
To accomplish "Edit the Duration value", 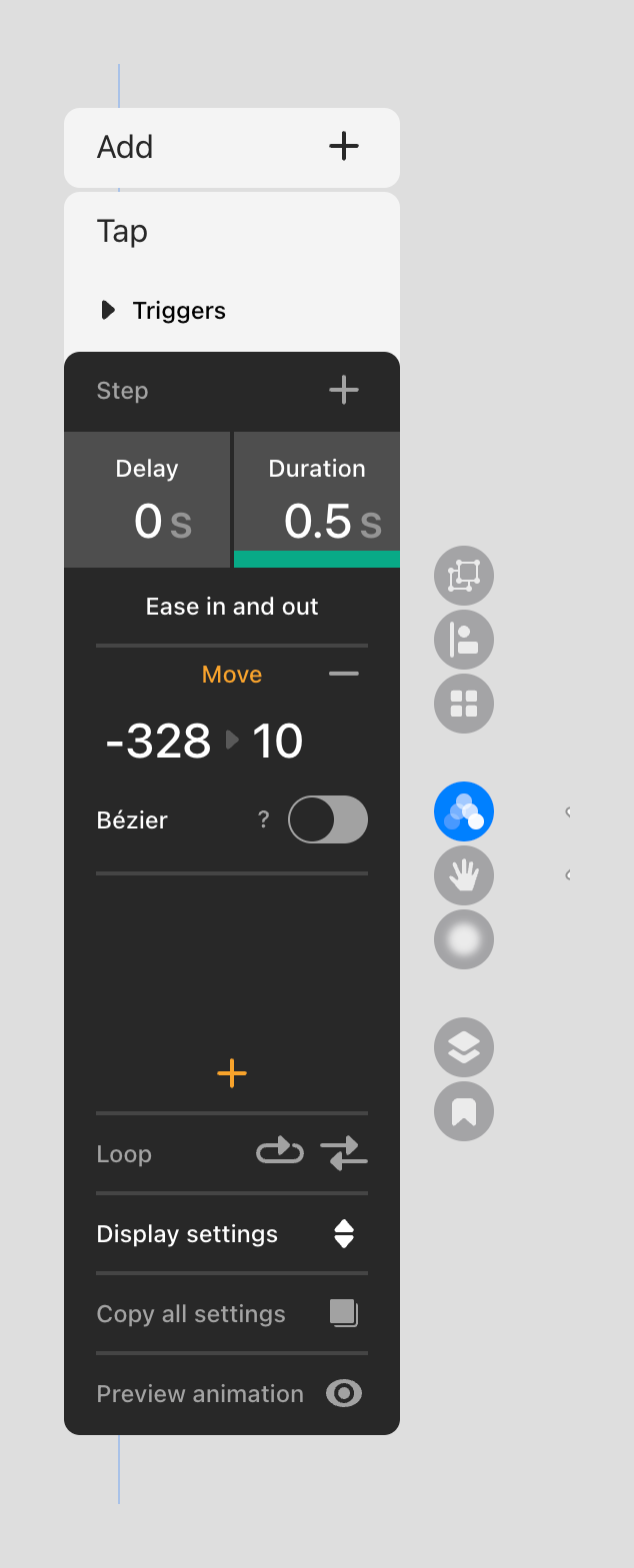I will pos(318,520).
